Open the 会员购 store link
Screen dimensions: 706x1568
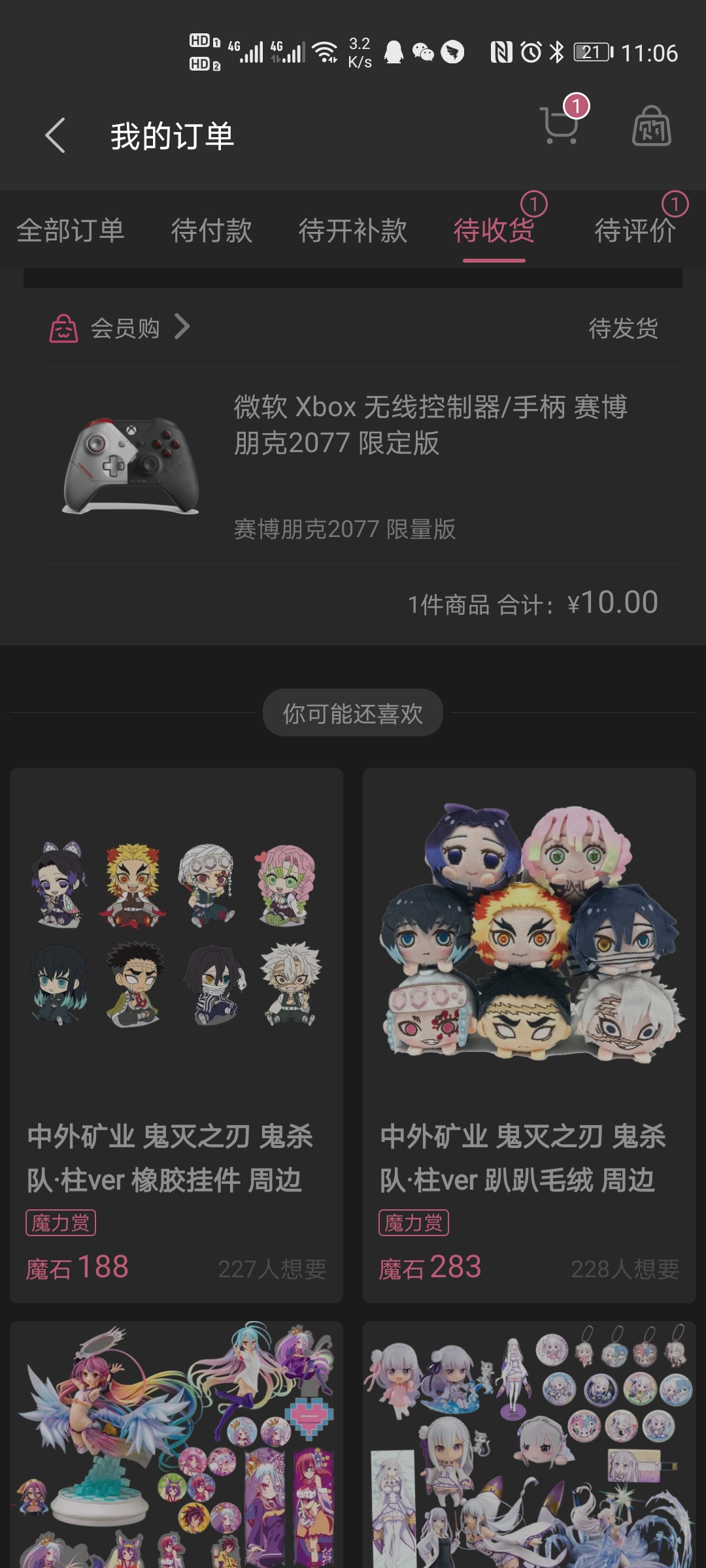(x=124, y=327)
